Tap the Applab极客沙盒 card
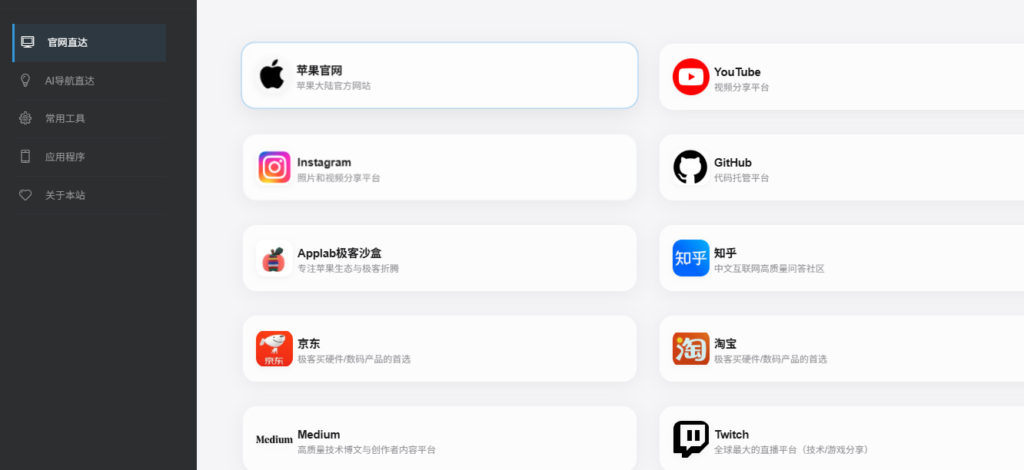The height and width of the screenshot is (470, 1024). (x=439, y=258)
